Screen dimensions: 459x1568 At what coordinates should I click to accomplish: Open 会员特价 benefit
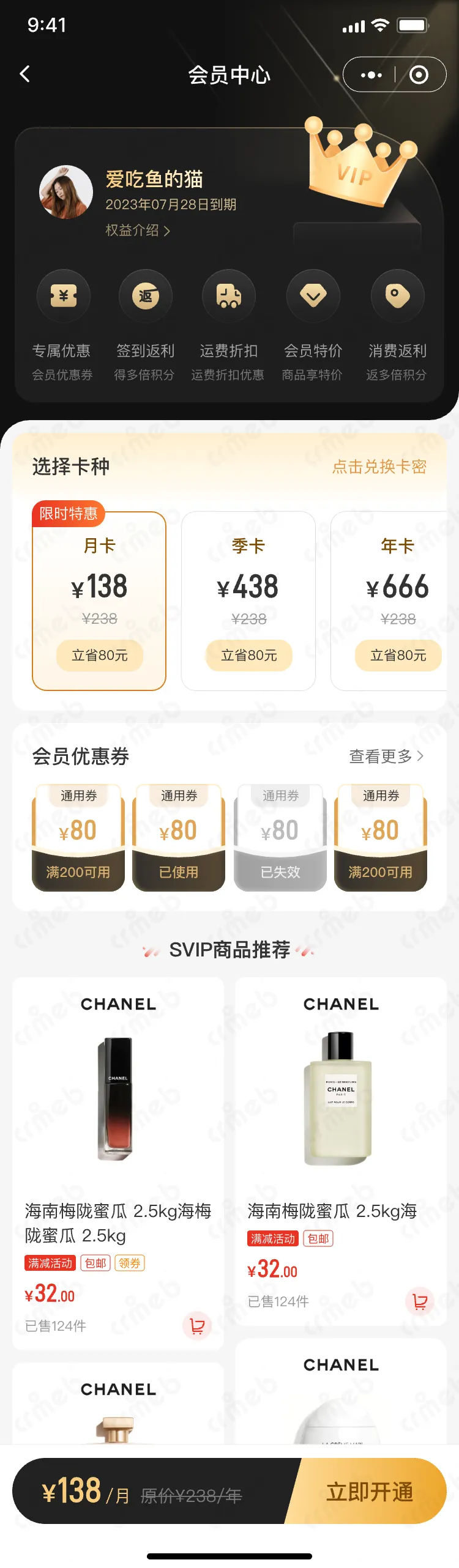click(x=313, y=325)
